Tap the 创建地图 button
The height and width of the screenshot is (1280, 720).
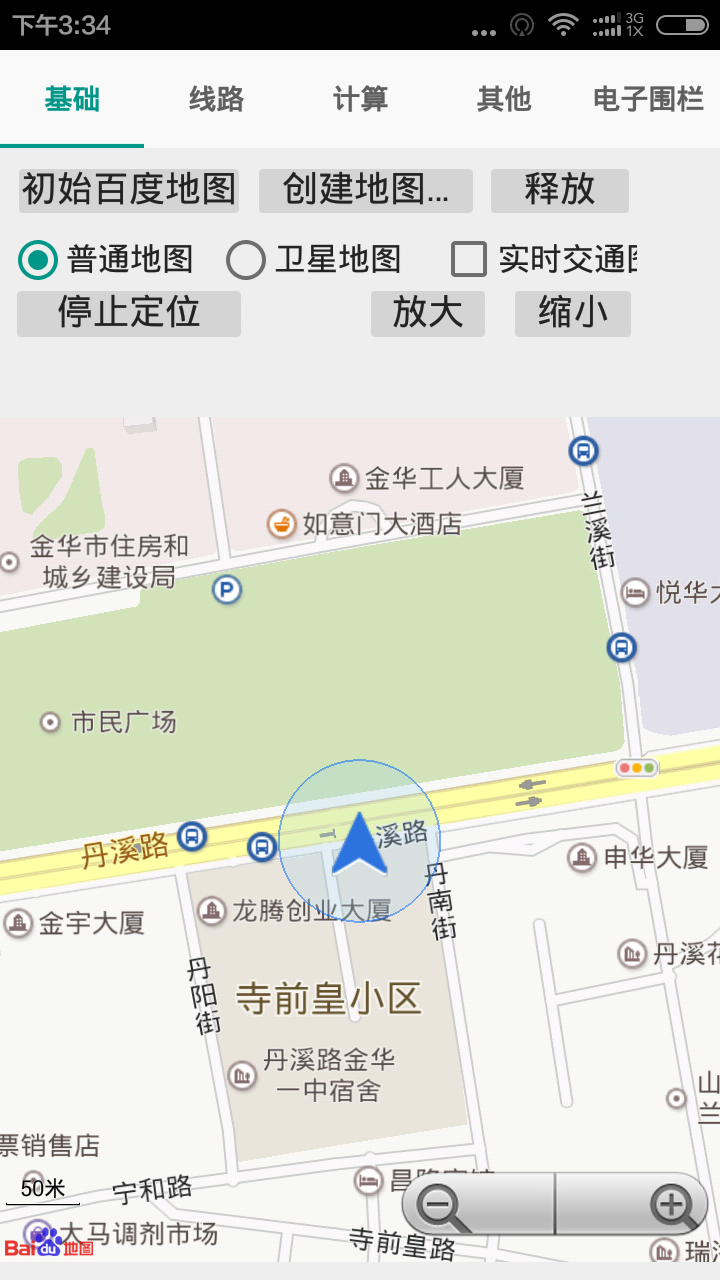(365, 190)
